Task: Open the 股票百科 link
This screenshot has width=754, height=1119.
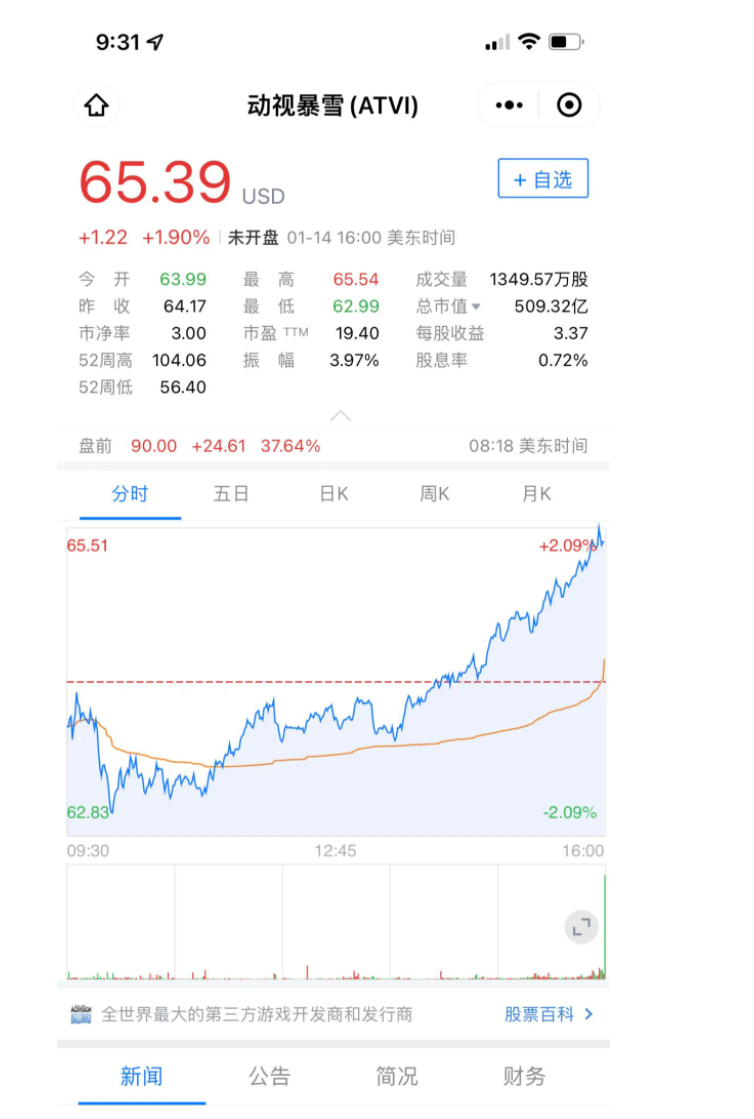Action: coord(548,1014)
